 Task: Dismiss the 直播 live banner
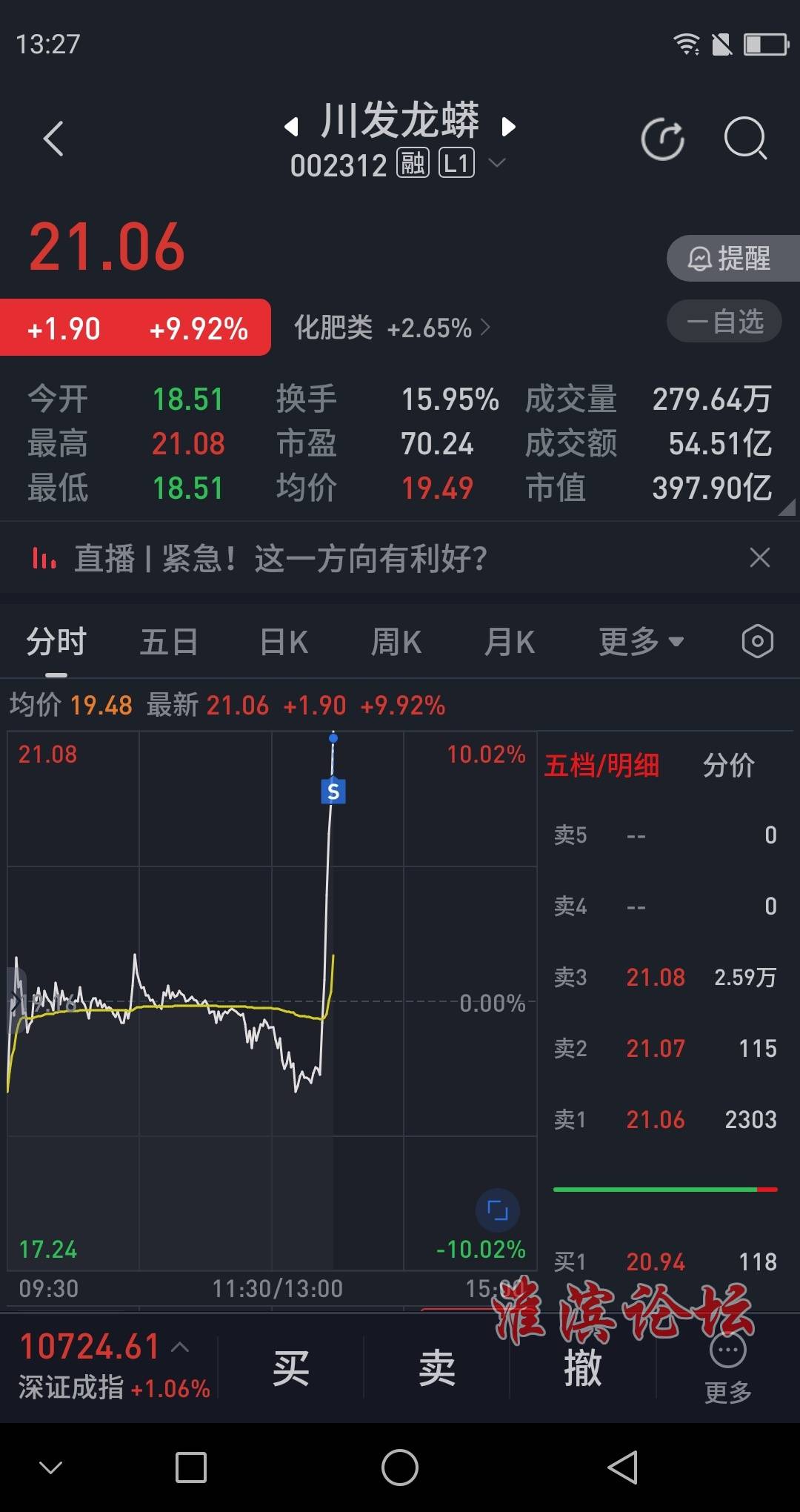tap(760, 557)
